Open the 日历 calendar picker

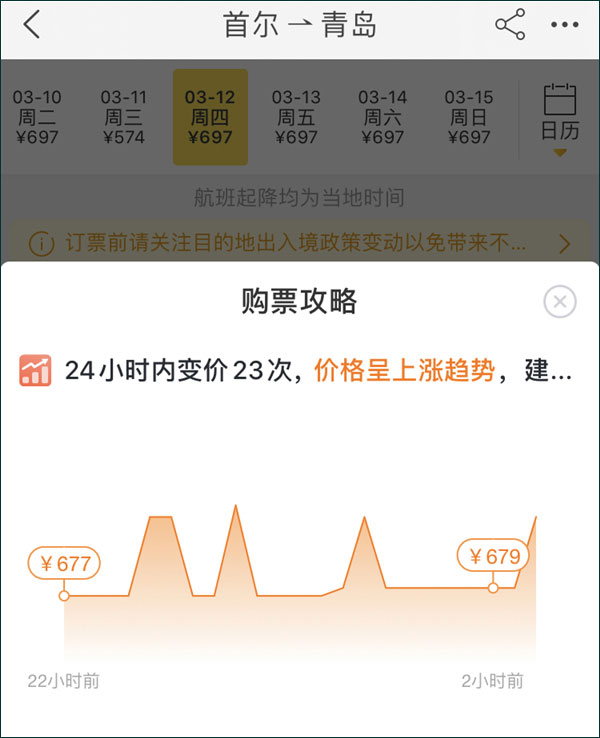point(560,118)
